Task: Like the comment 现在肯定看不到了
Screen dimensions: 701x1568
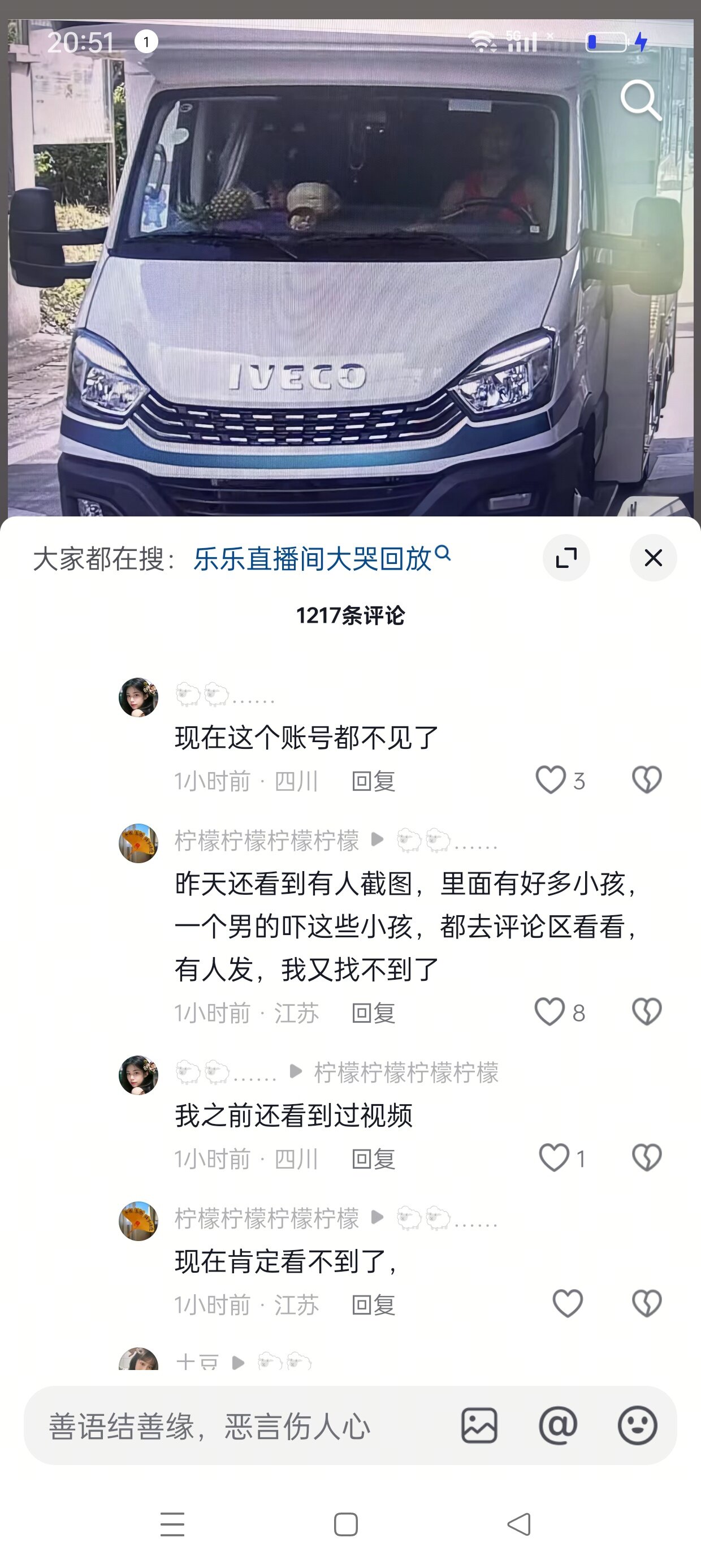Action: coord(567,1304)
